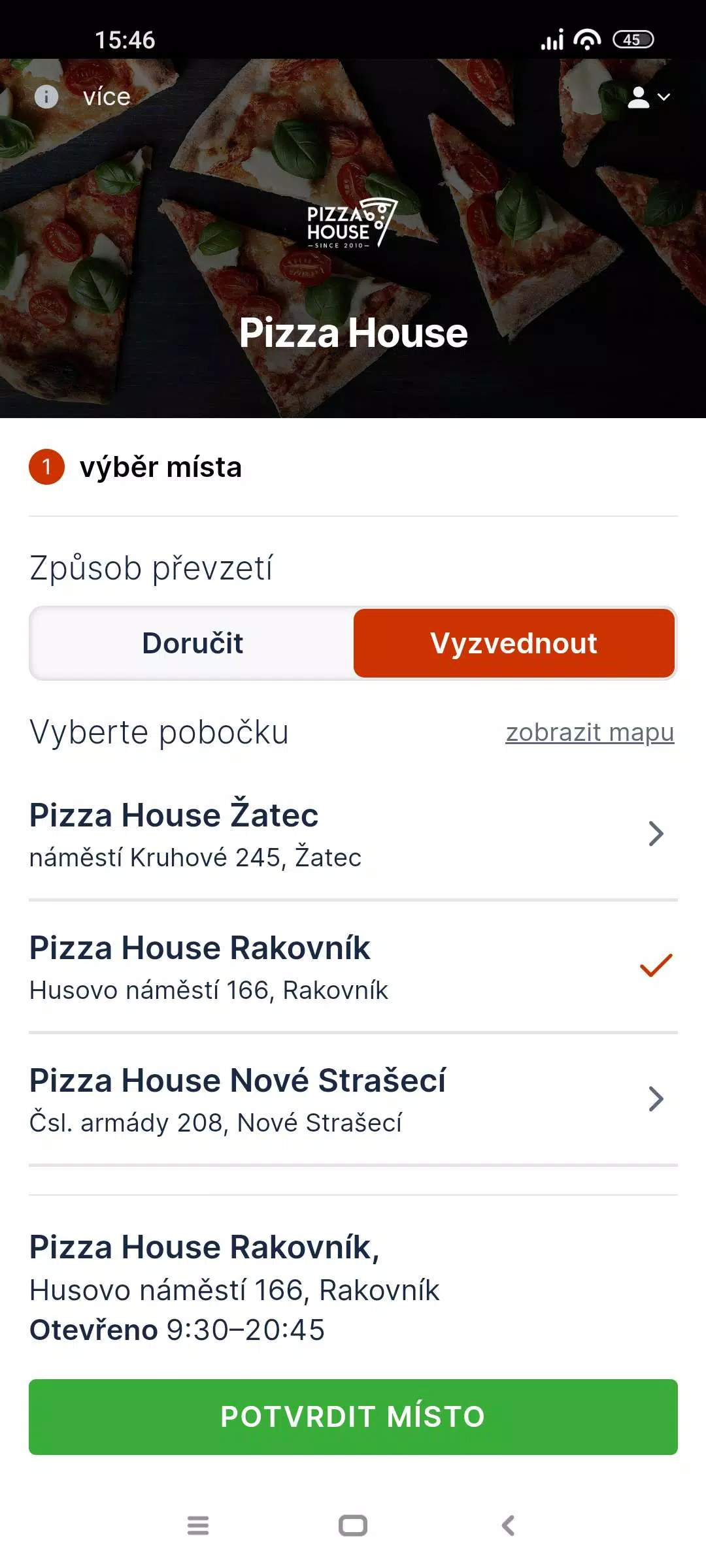Choose Pizza House Žatec branch

[x=353, y=834]
